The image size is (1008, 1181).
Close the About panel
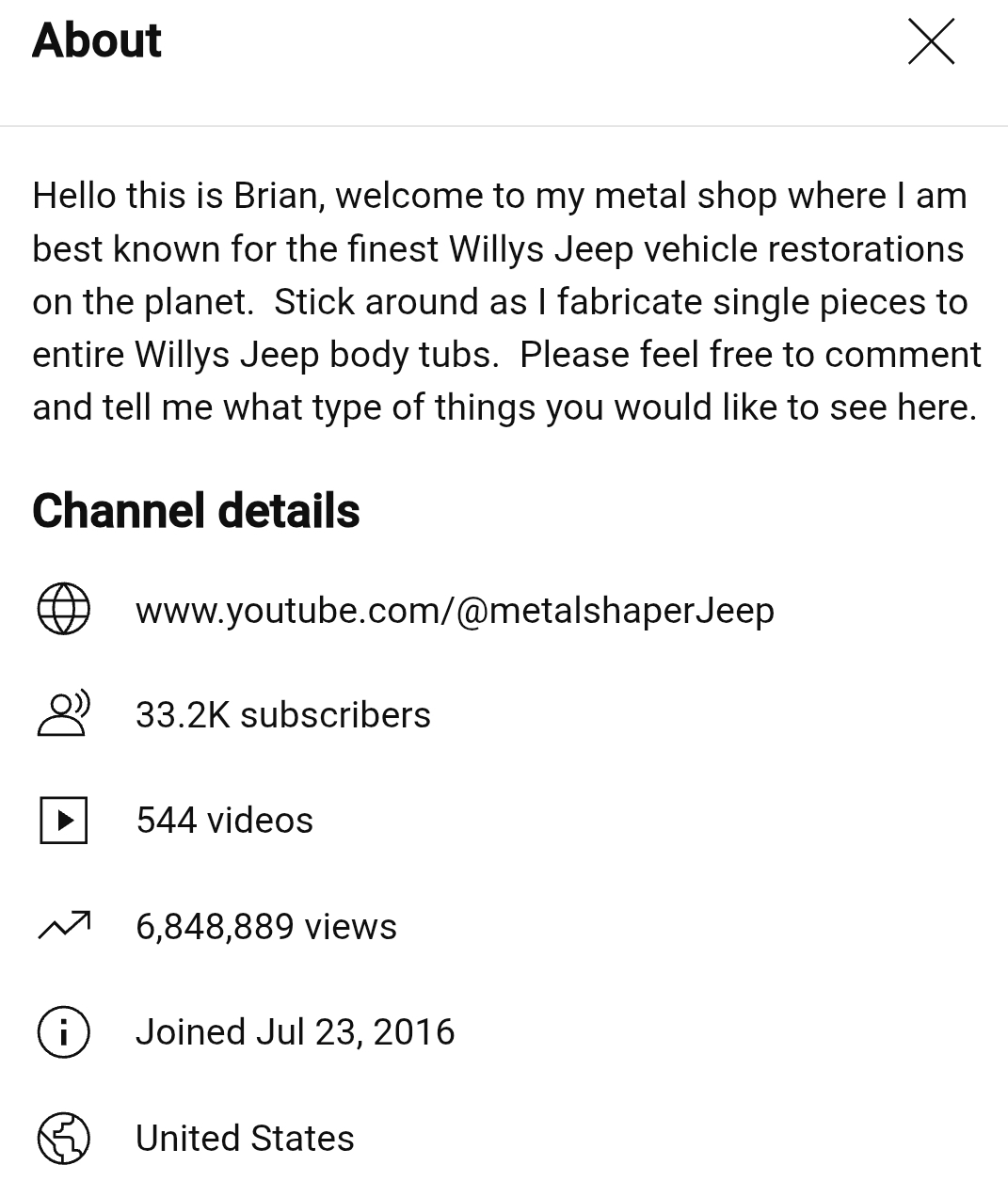931,42
